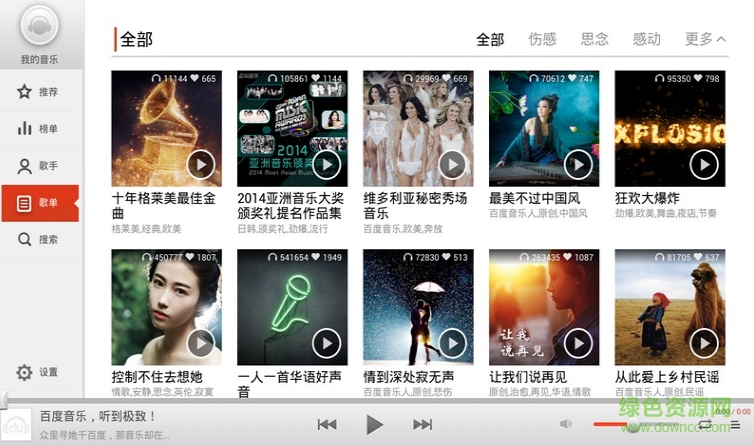Viewport: 754px width, 446px height.
Task: Open 让我们说再见 playlist
Action: (544, 306)
